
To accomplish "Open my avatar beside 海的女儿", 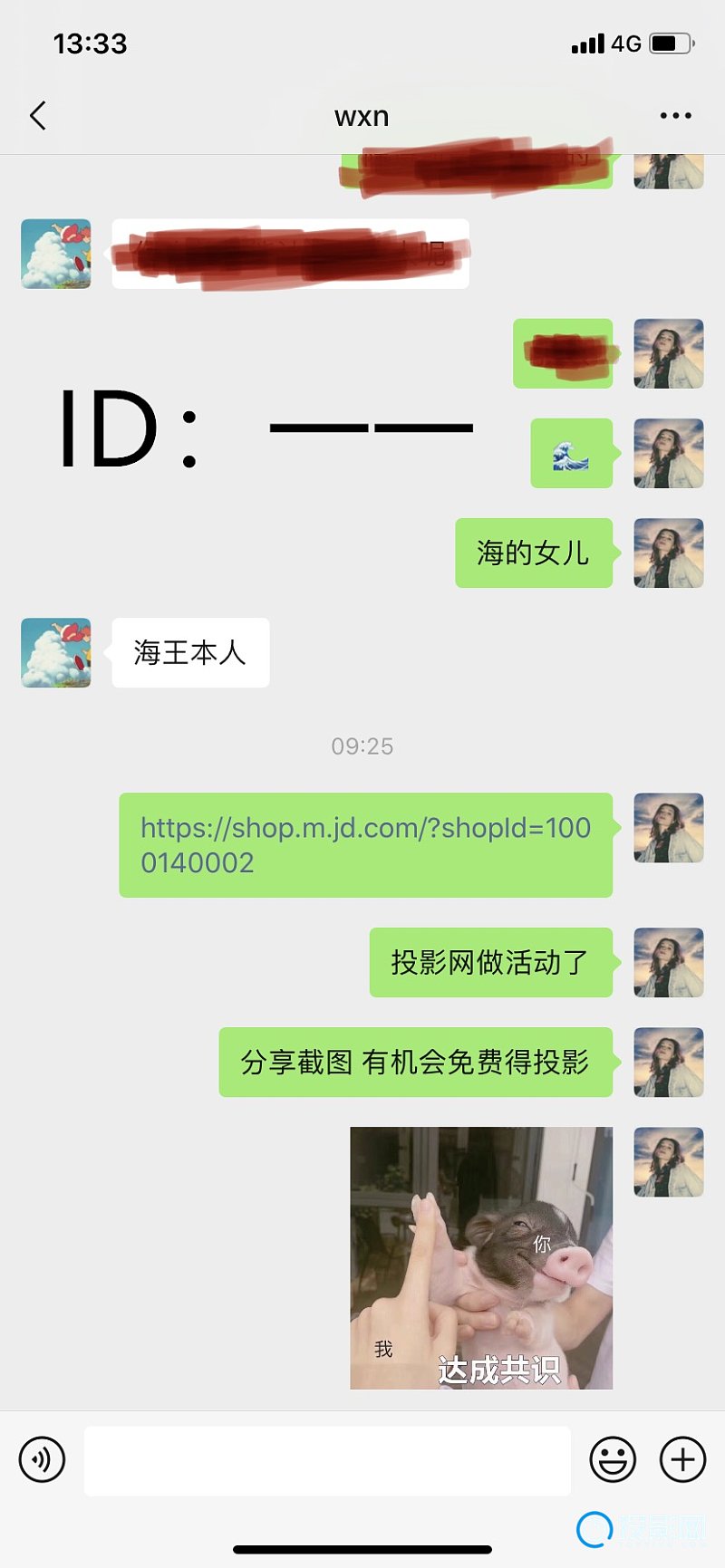I will point(668,553).
